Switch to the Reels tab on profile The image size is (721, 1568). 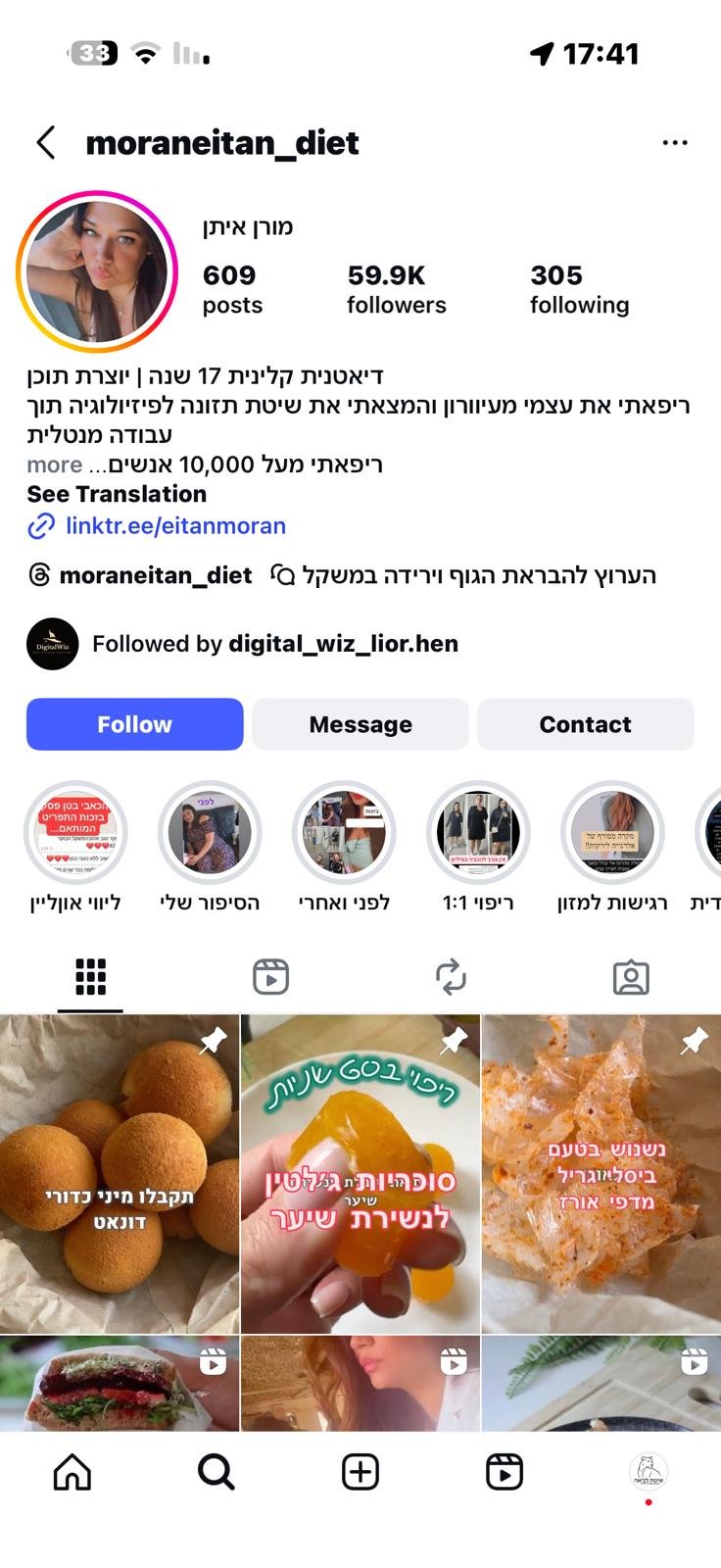pos(270,977)
